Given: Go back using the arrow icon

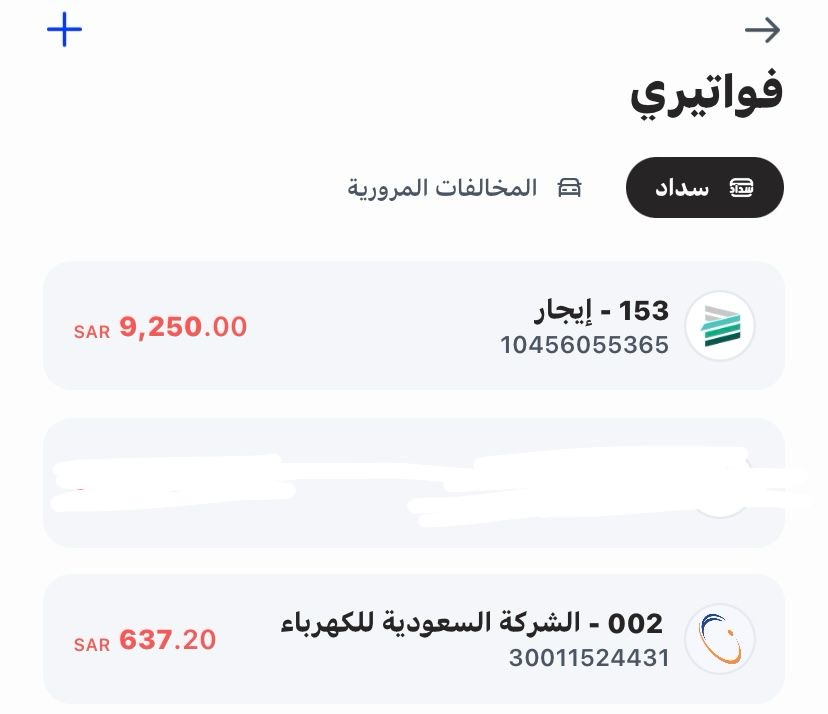Looking at the screenshot, I should pos(763,30).
